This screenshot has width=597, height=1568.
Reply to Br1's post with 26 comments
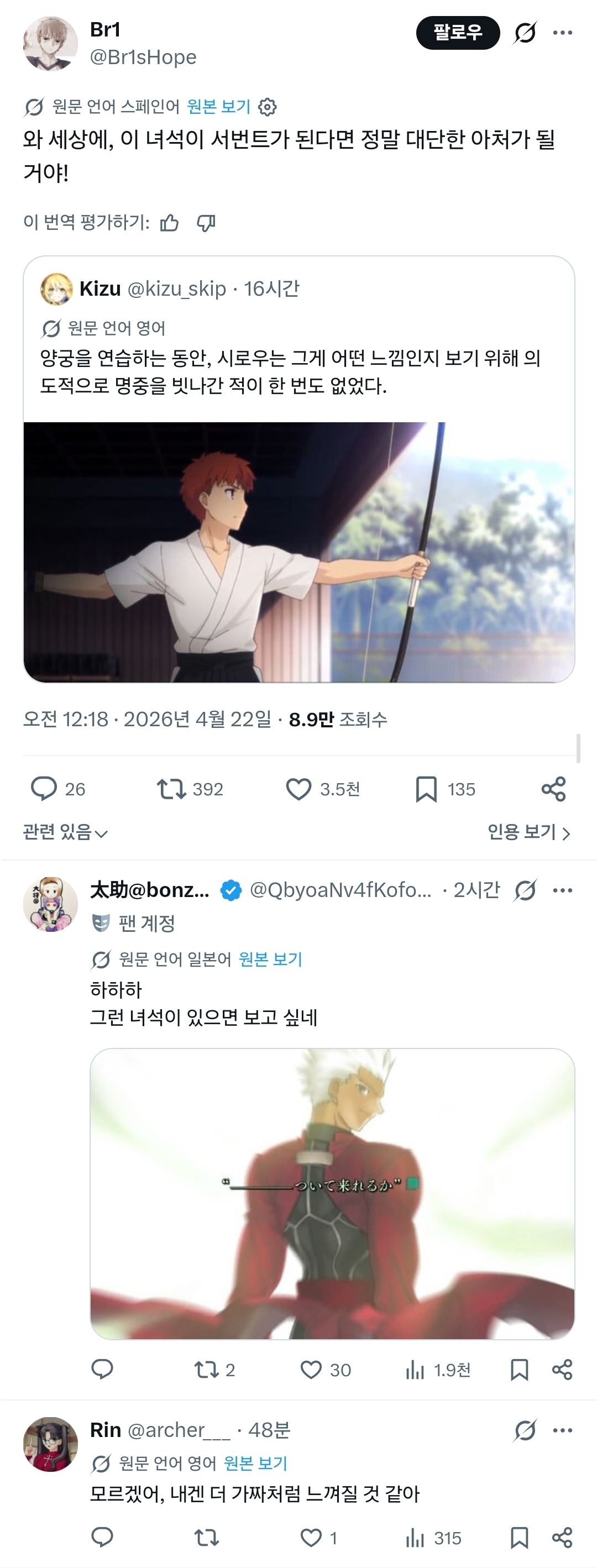[x=44, y=789]
